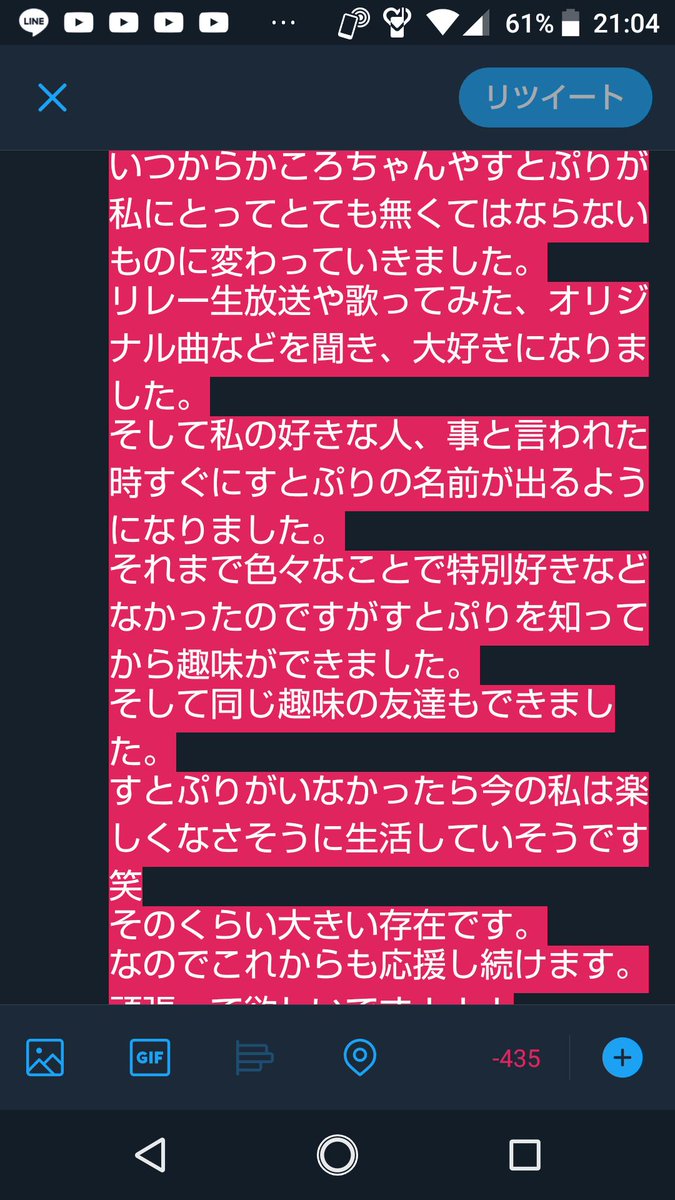
Task: Attach a photo from gallery
Action: point(45,1057)
